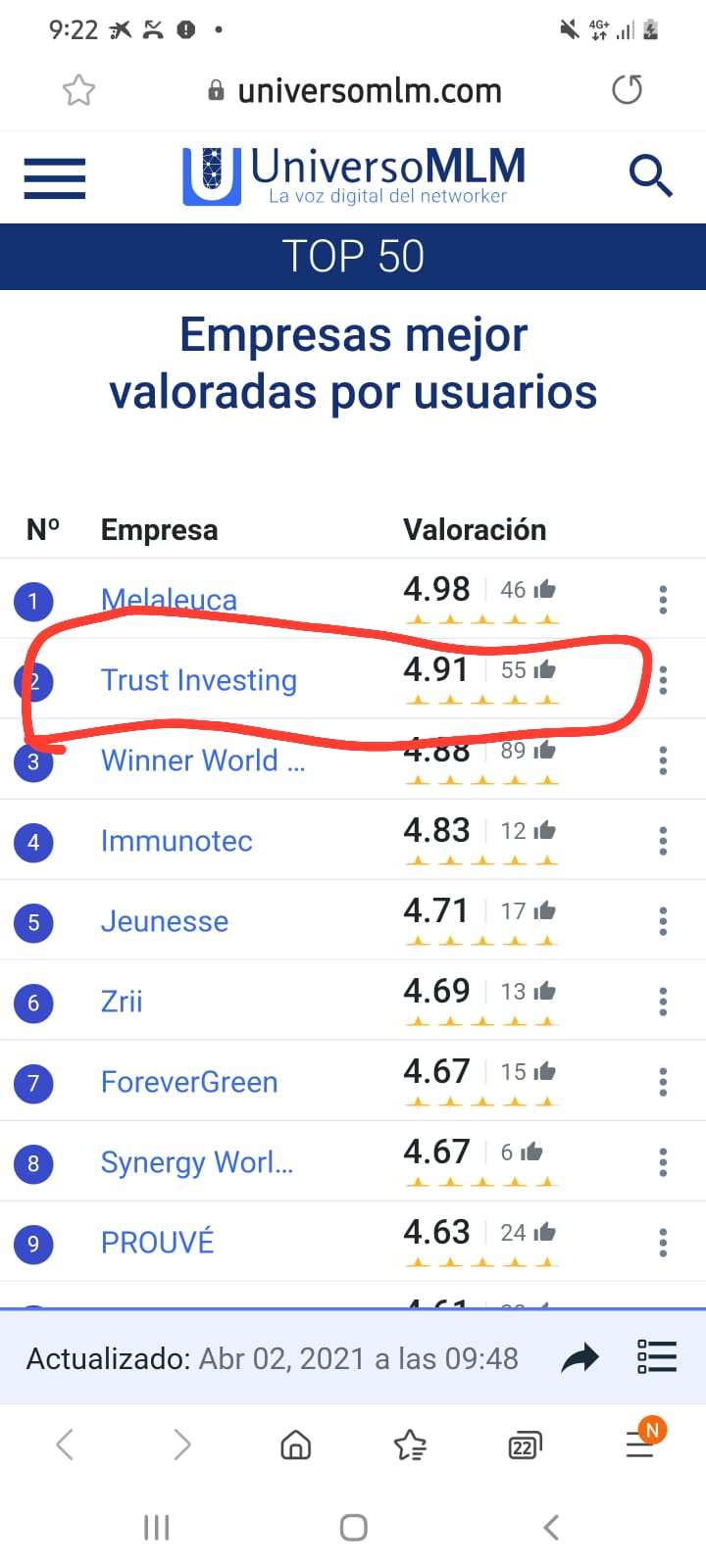This screenshot has height=1568, width=706.
Task: Open the PROUVÉ company link
Action: [157, 1243]
